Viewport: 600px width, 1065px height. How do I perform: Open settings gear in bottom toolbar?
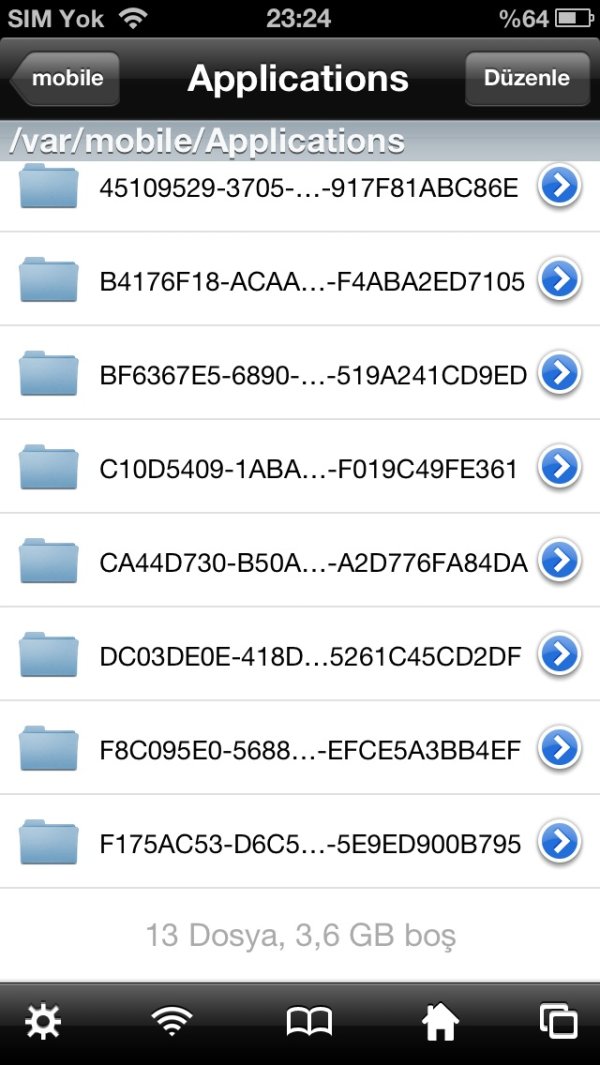pos(43,1022)
